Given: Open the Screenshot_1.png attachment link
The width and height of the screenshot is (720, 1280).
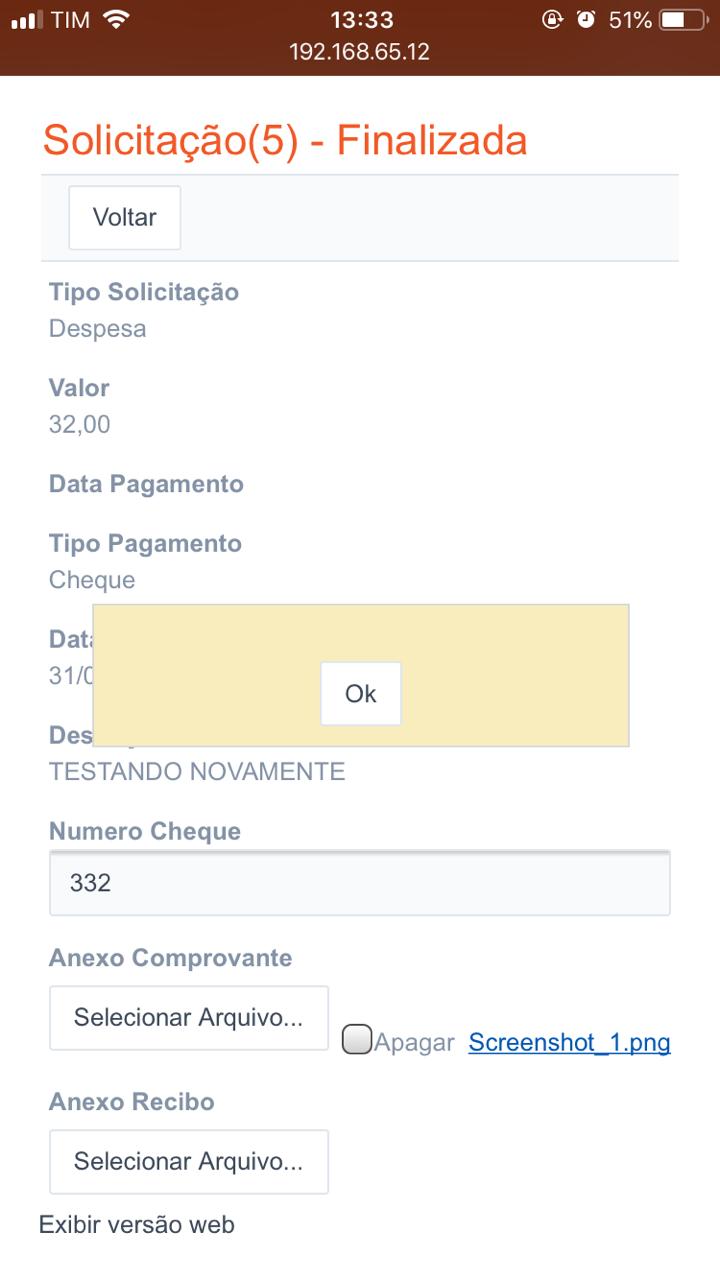Looking at the screenshot, I should tap(569, 1042).
